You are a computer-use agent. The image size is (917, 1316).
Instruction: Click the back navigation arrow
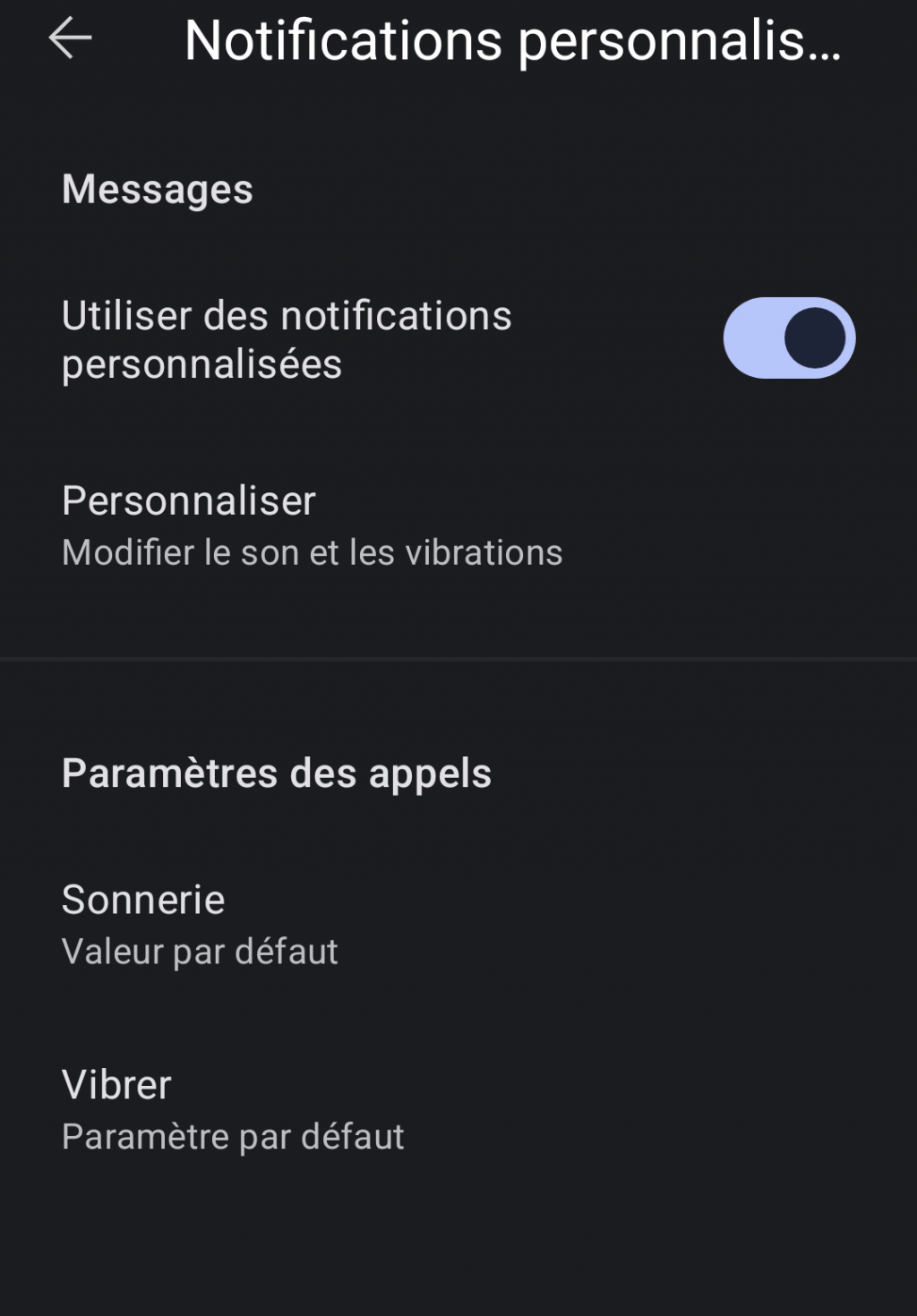coord(70,38)
